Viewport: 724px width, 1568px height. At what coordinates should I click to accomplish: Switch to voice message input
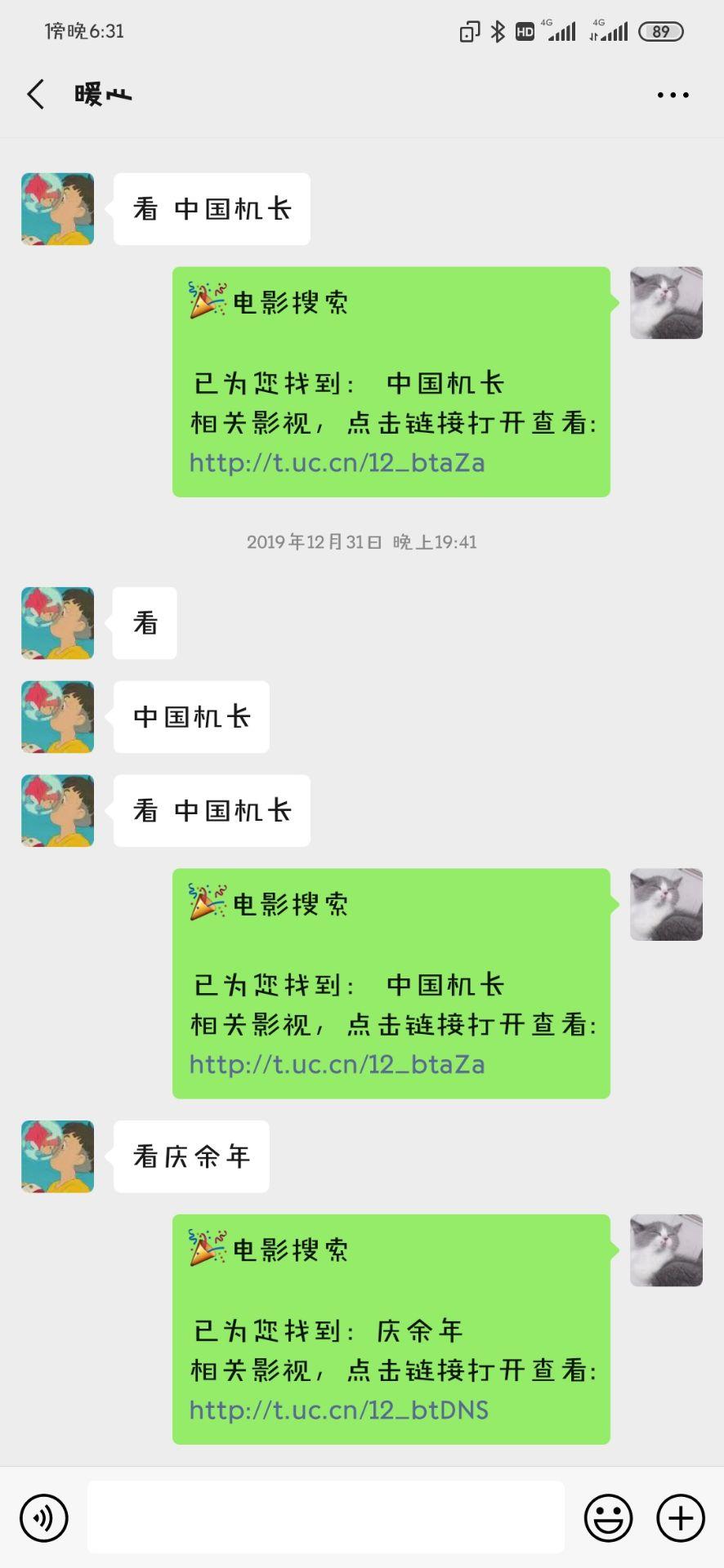point(44,1518)
